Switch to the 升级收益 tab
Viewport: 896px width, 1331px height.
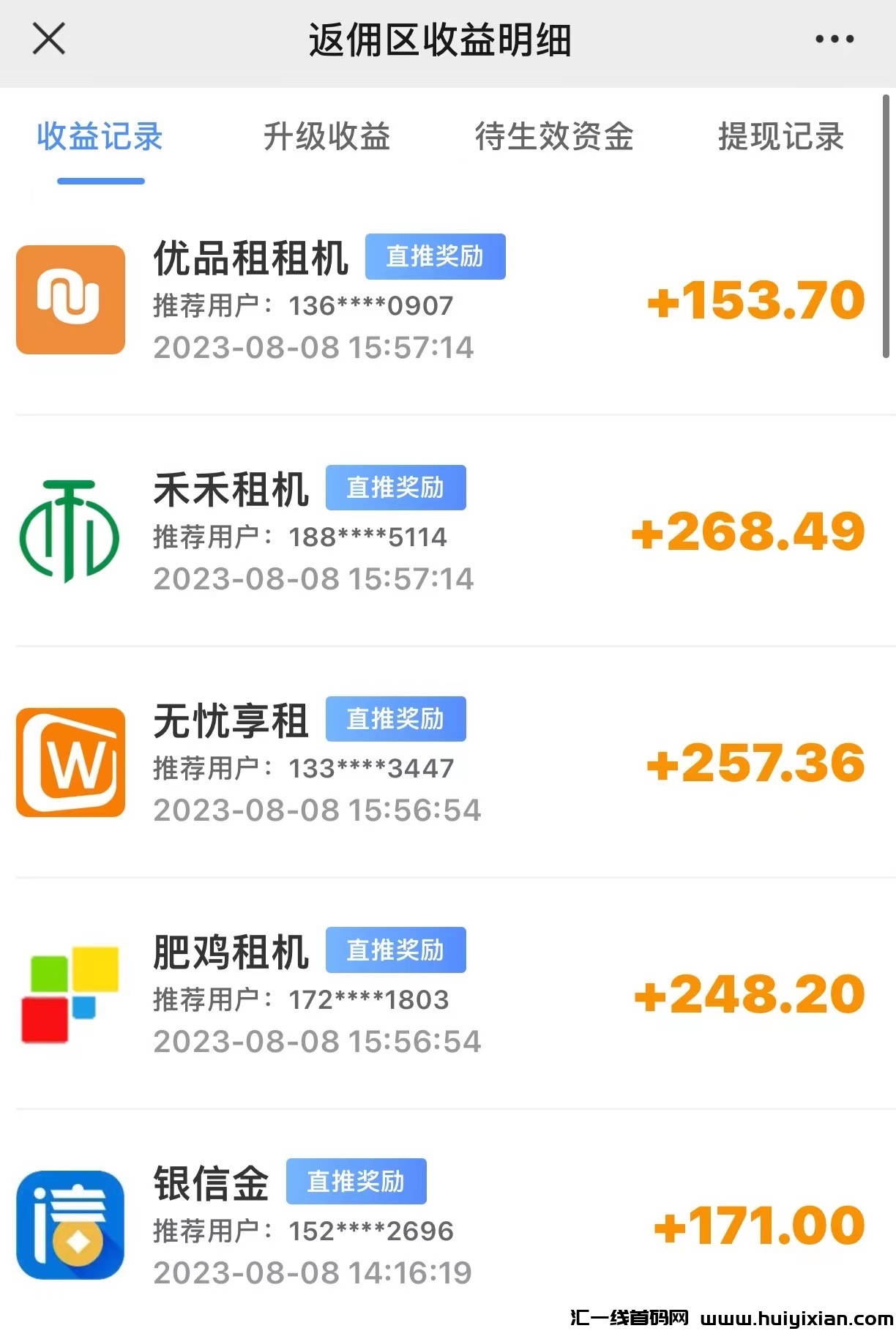[327, 137]
